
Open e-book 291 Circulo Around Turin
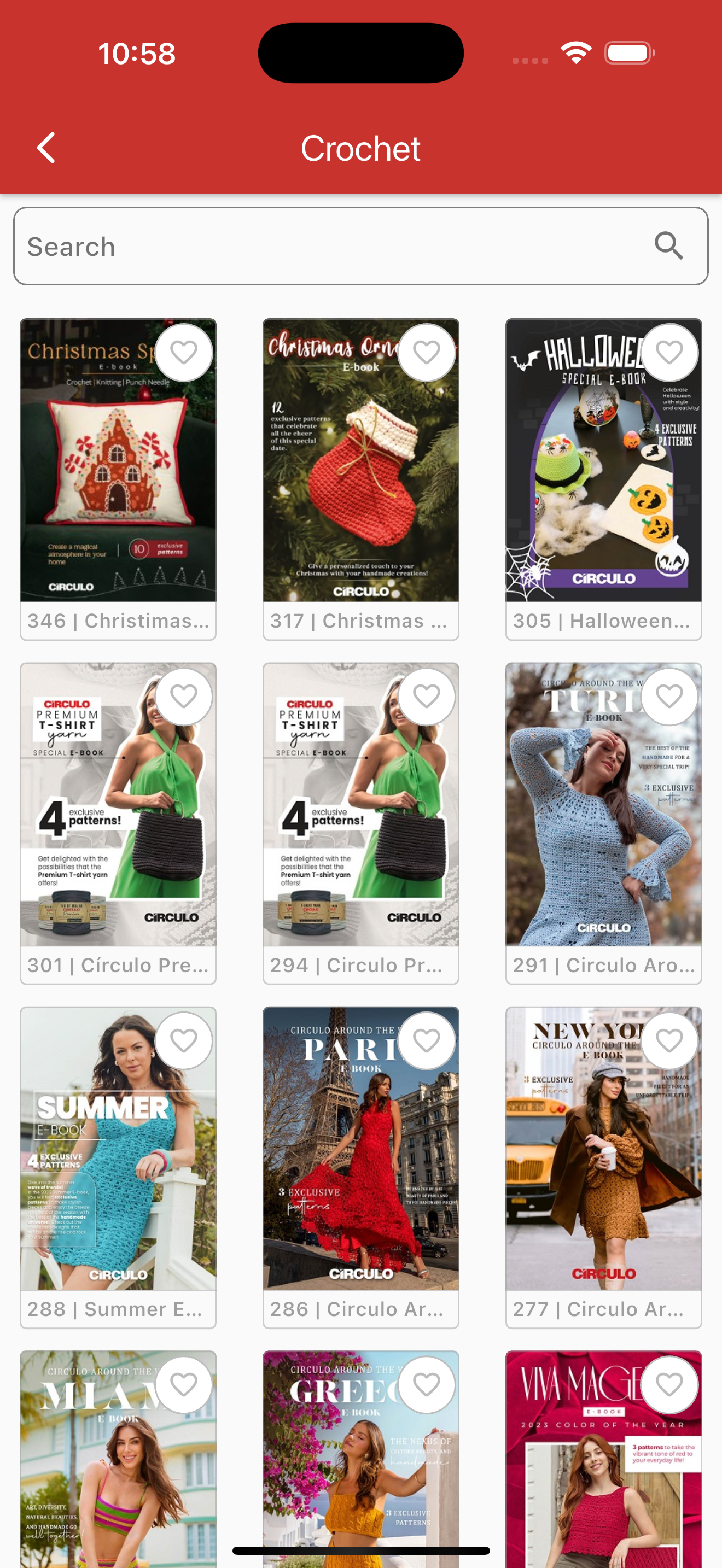click(603, 823)
